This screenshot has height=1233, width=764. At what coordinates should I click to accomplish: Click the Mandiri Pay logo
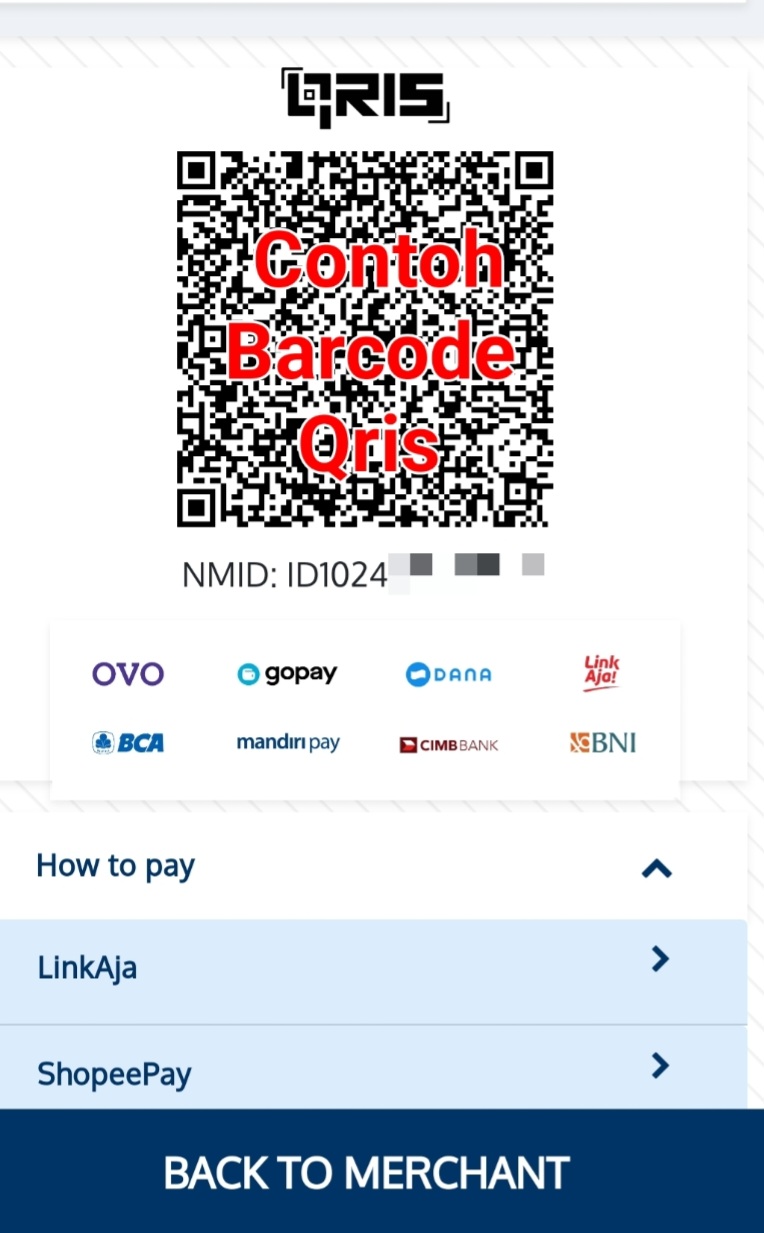[287, 742]
